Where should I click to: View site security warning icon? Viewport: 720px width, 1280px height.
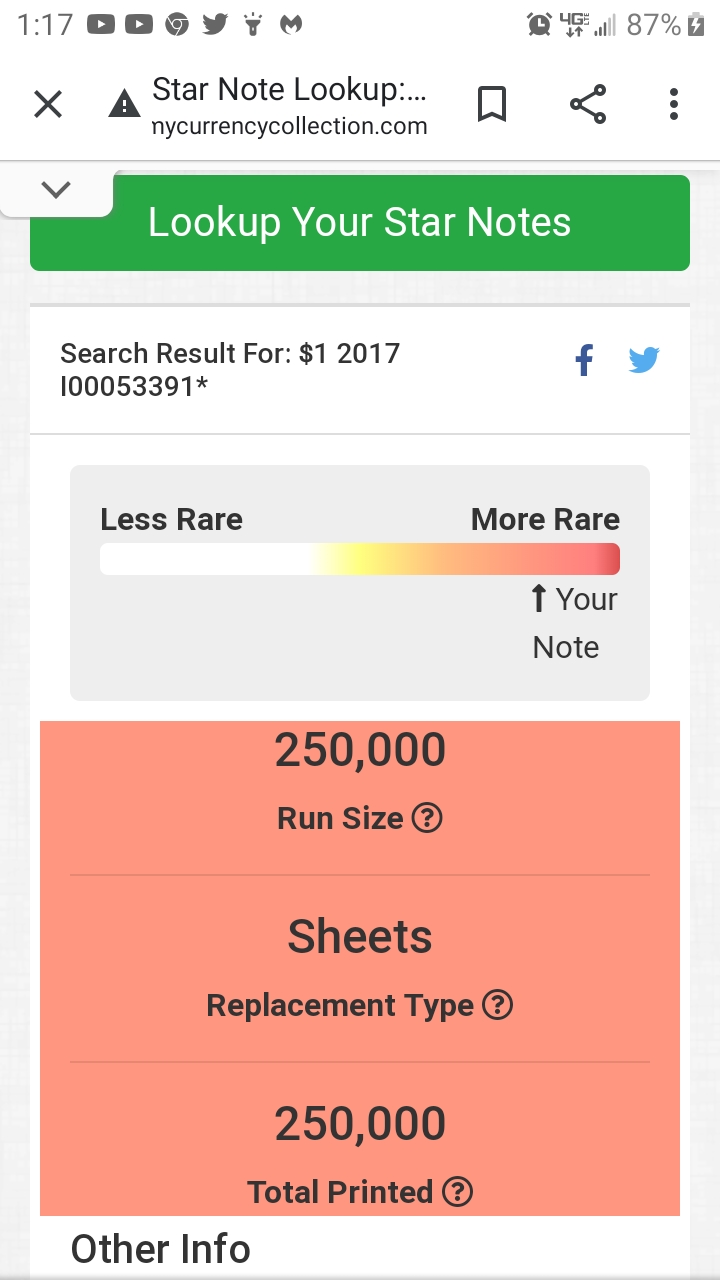(124, 104)
